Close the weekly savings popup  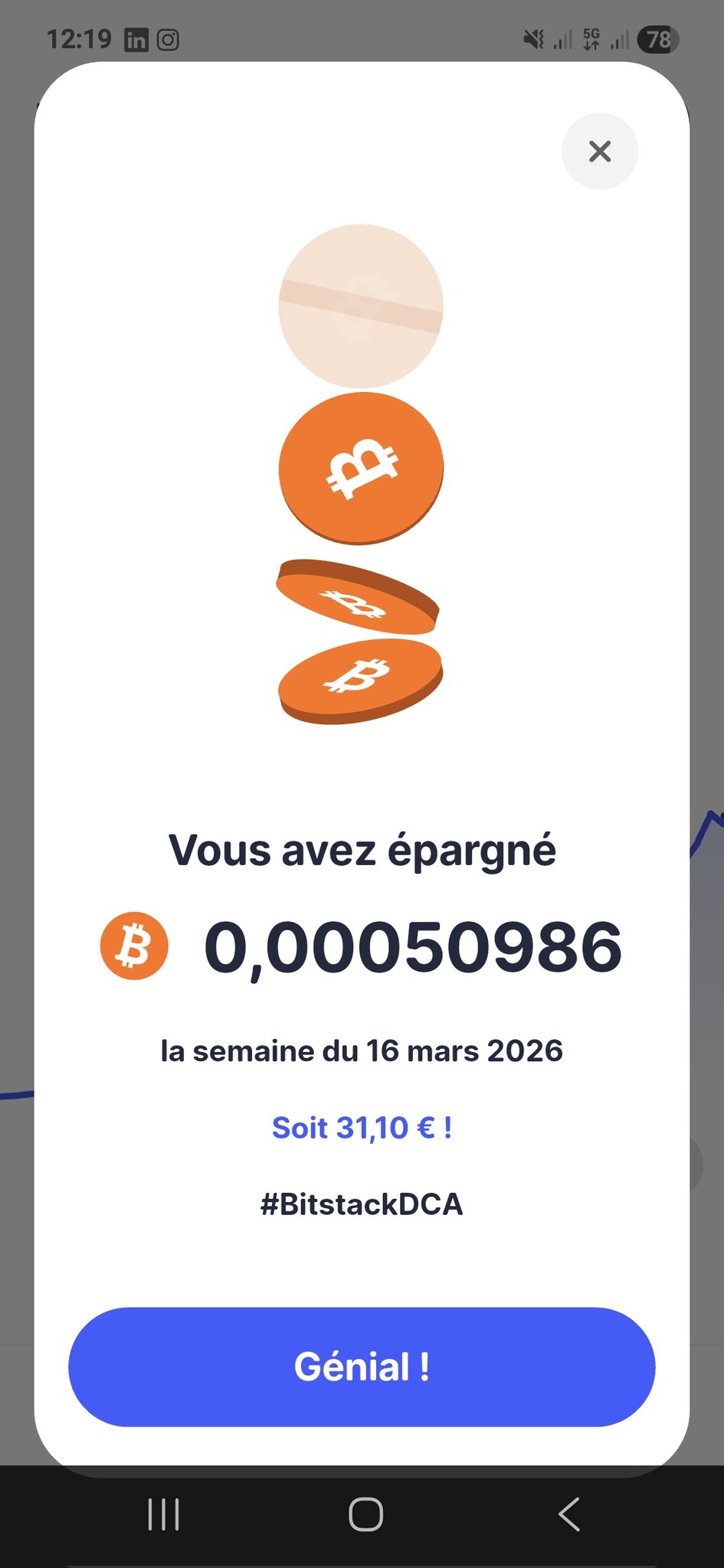[599, 152]
